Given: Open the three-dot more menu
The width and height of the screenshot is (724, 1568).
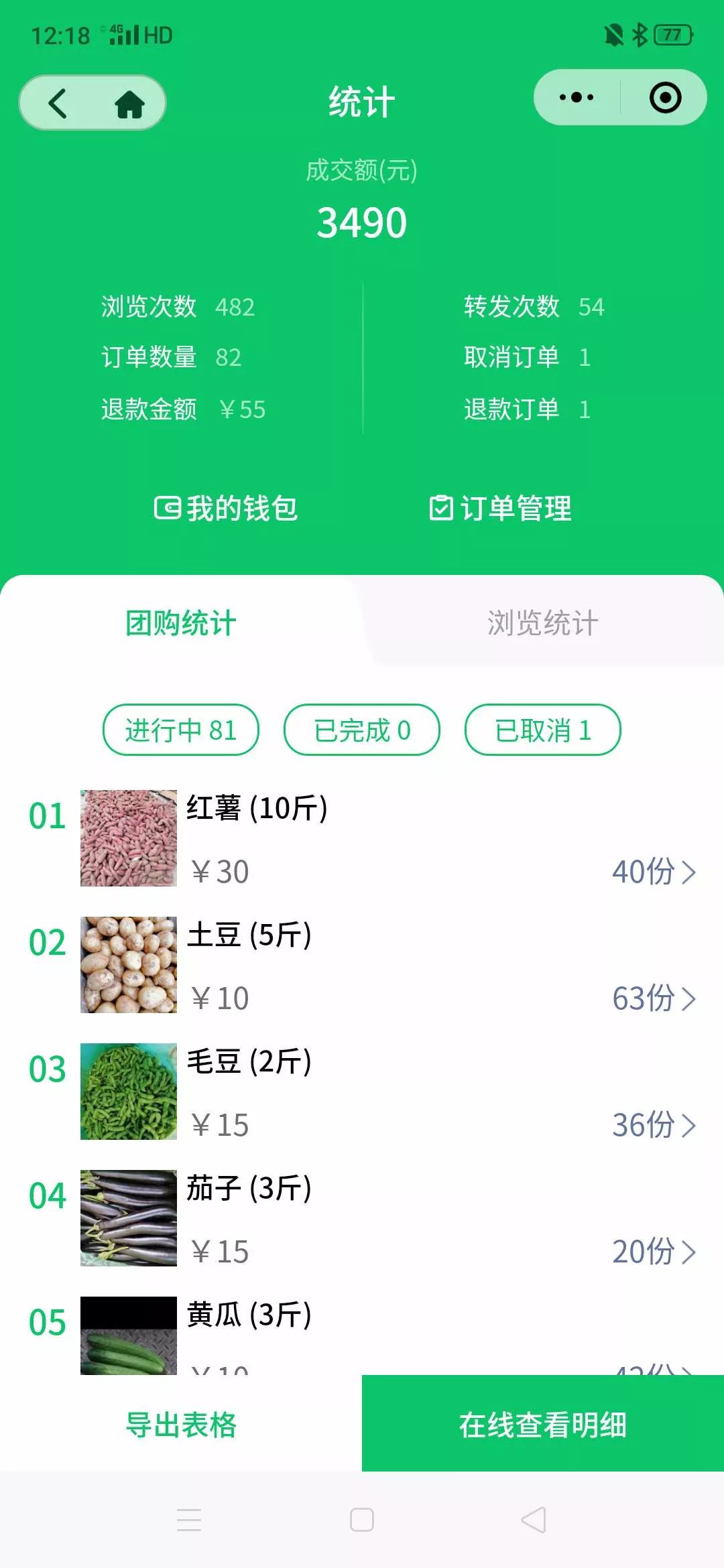Looking at the screenshot, I should point(577,98).
